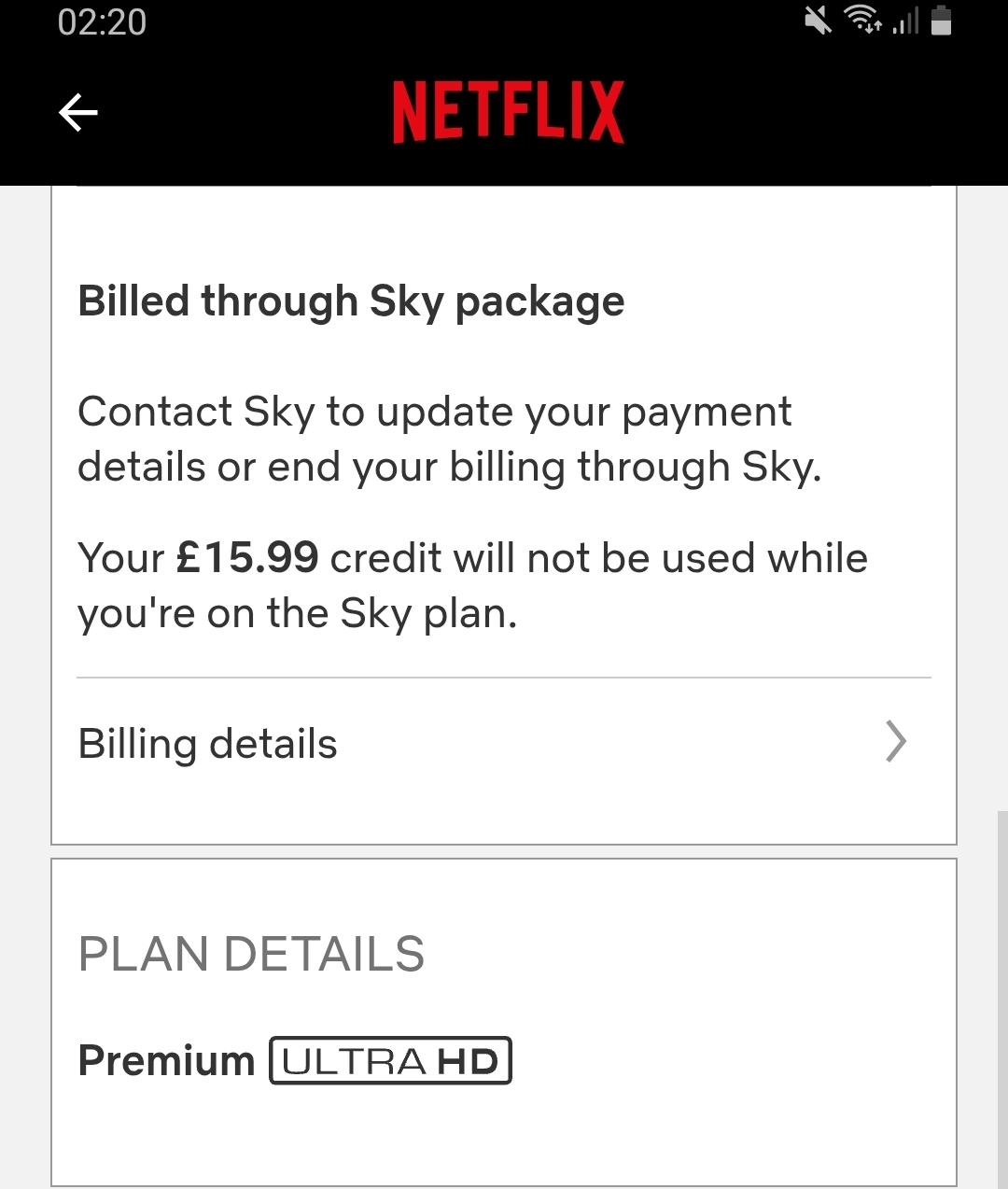Click the cellular signal strength icon
The image size is (1008, 1189).
coord(906,23)
